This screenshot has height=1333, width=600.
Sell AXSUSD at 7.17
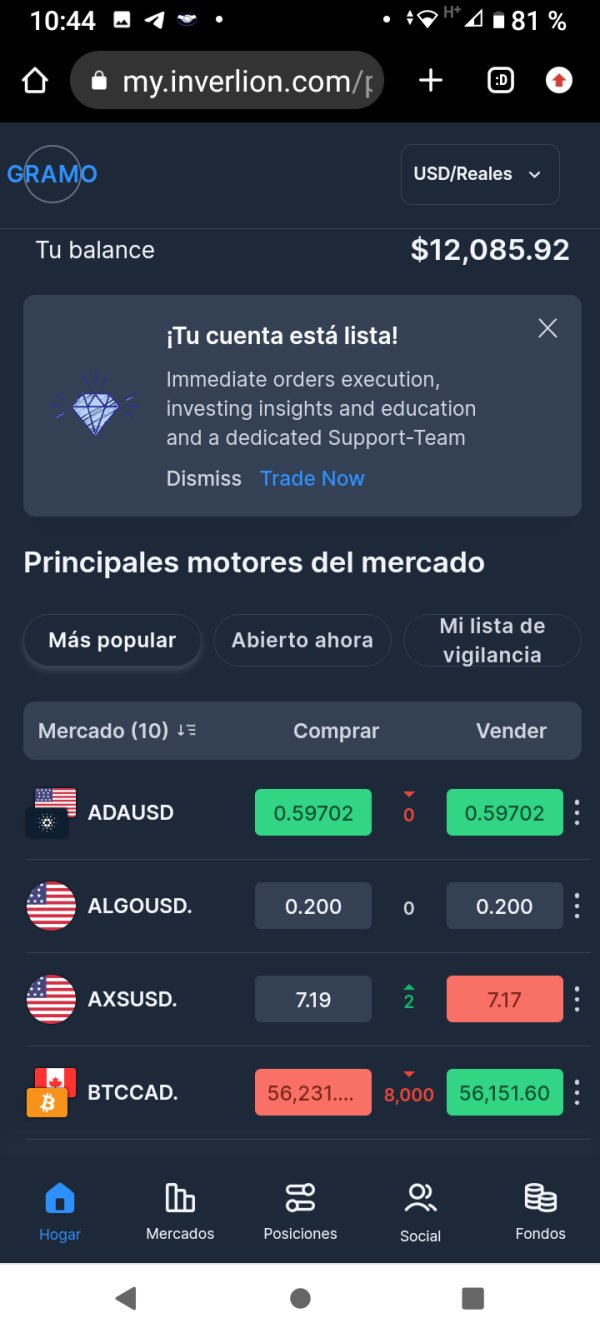pos(504,999)
